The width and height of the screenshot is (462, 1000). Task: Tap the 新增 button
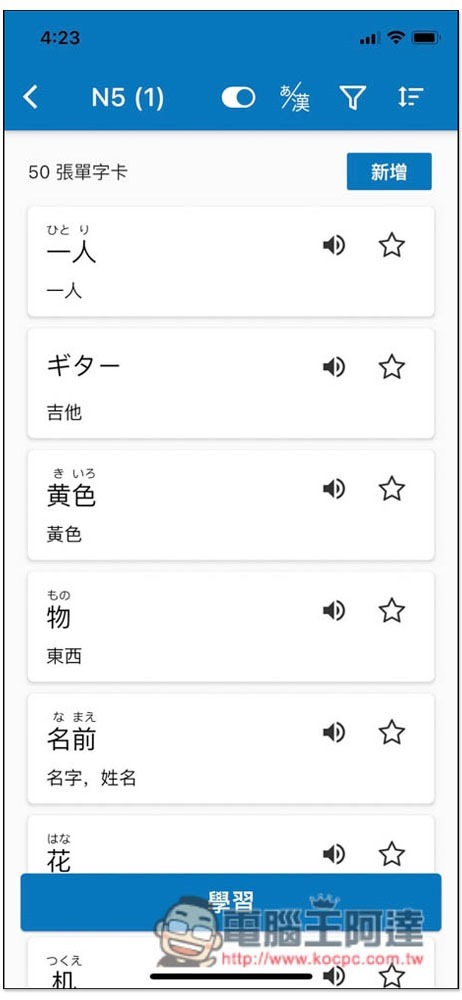click(389, 172)
